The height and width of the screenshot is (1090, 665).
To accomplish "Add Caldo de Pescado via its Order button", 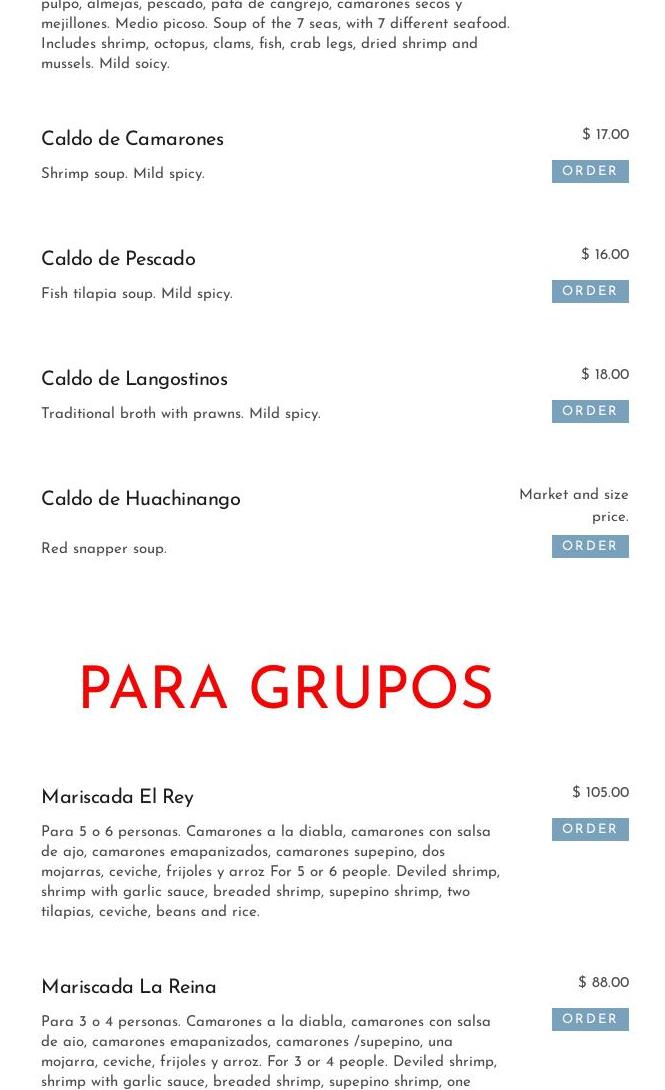I will click(590, 291).
